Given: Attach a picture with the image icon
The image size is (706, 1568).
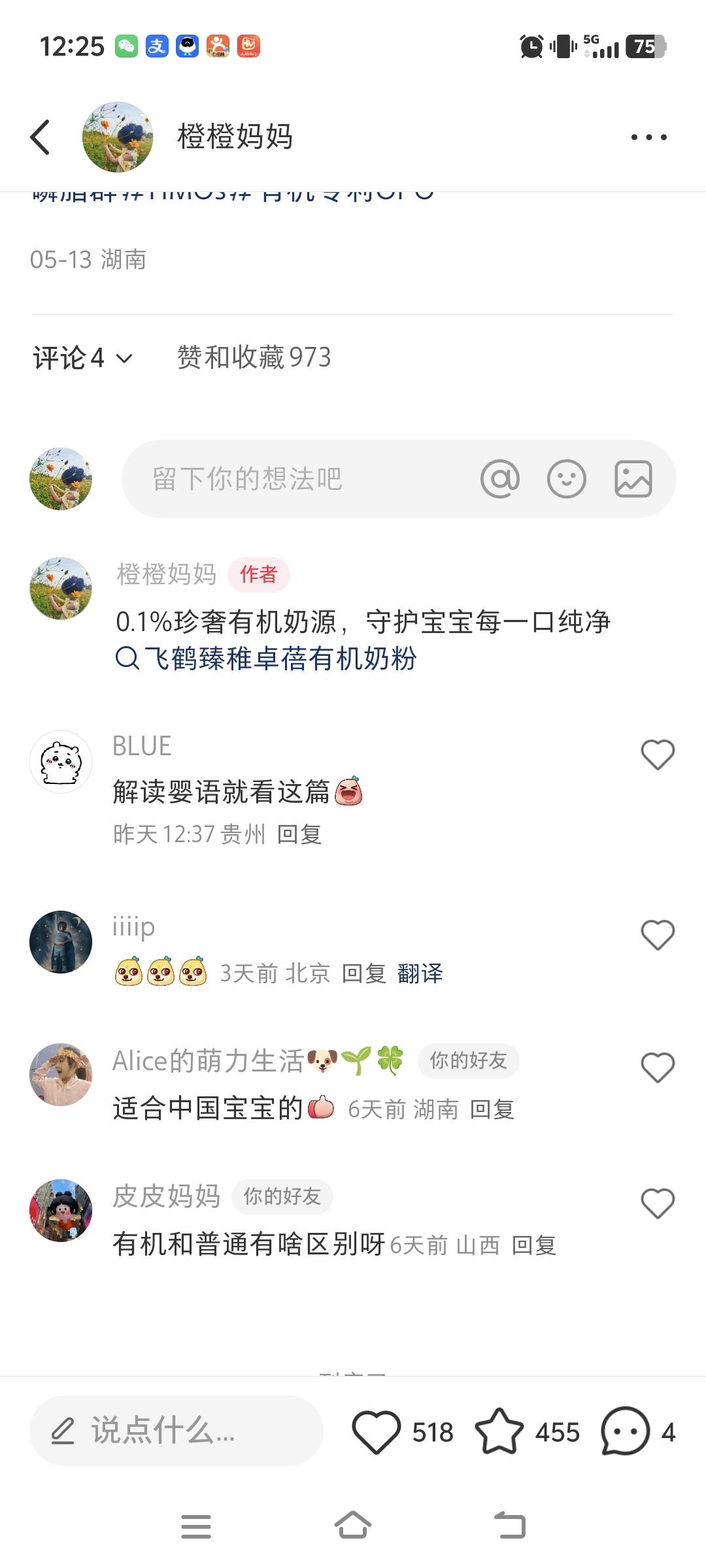Looking at the screenshot, I should 633,479.
